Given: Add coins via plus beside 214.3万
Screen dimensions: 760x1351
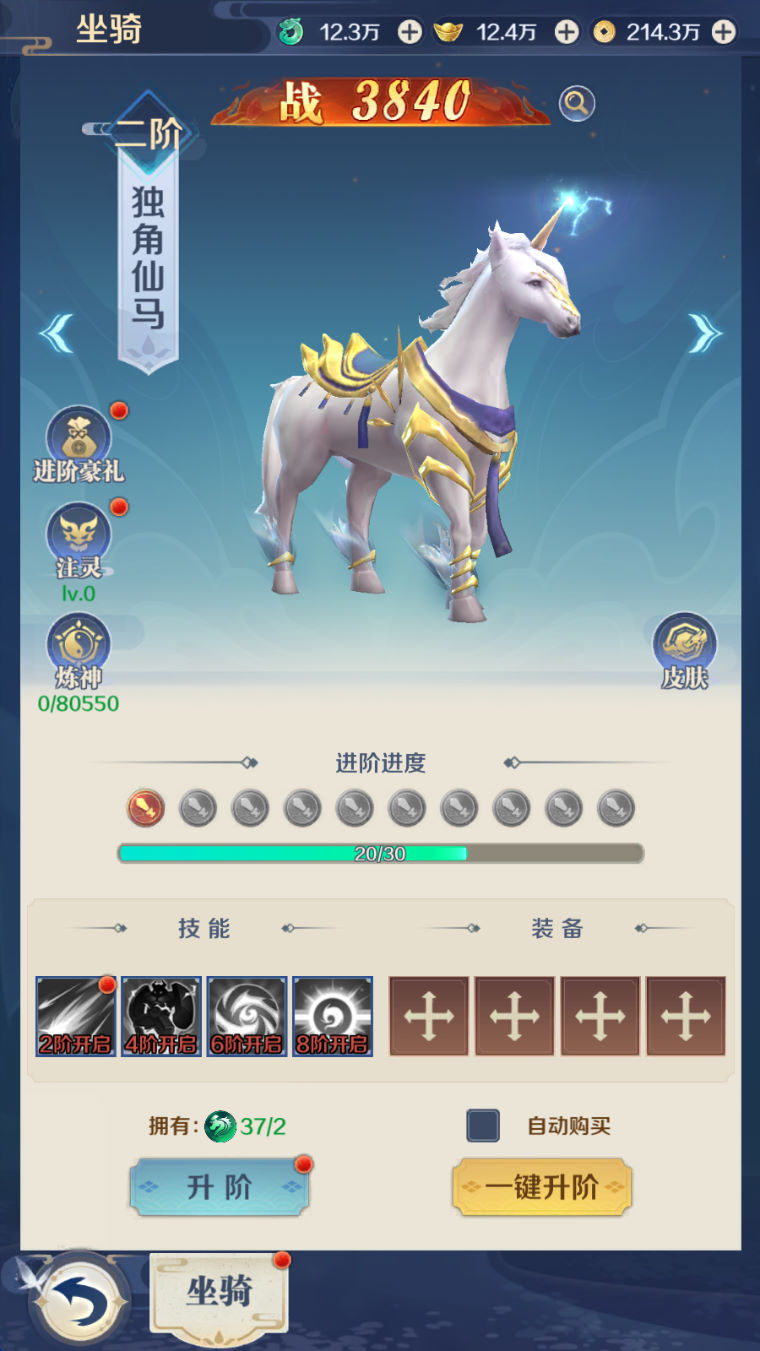Looking at the screenshot, I should [723, 32].
